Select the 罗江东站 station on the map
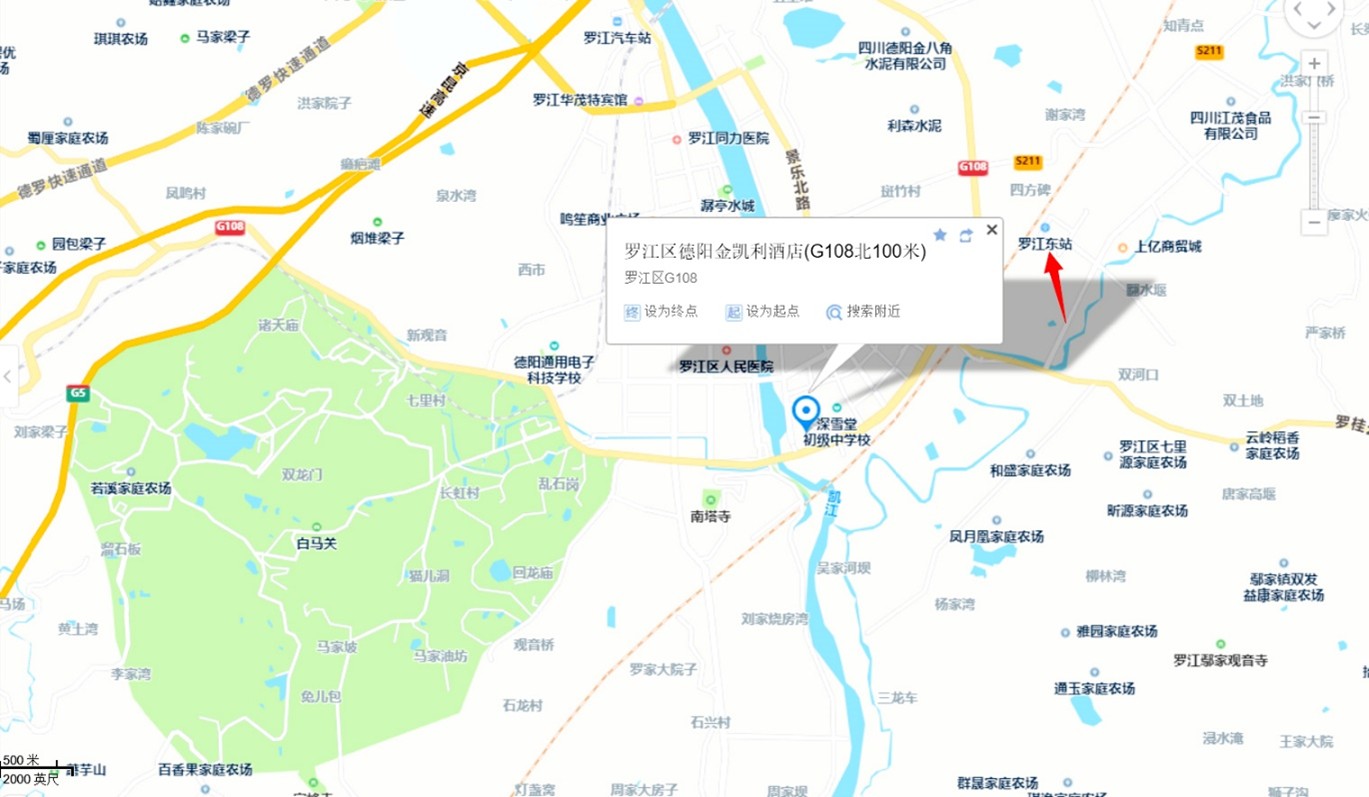This screenshot has height=797, width=1369. (x=1046, y=229)
